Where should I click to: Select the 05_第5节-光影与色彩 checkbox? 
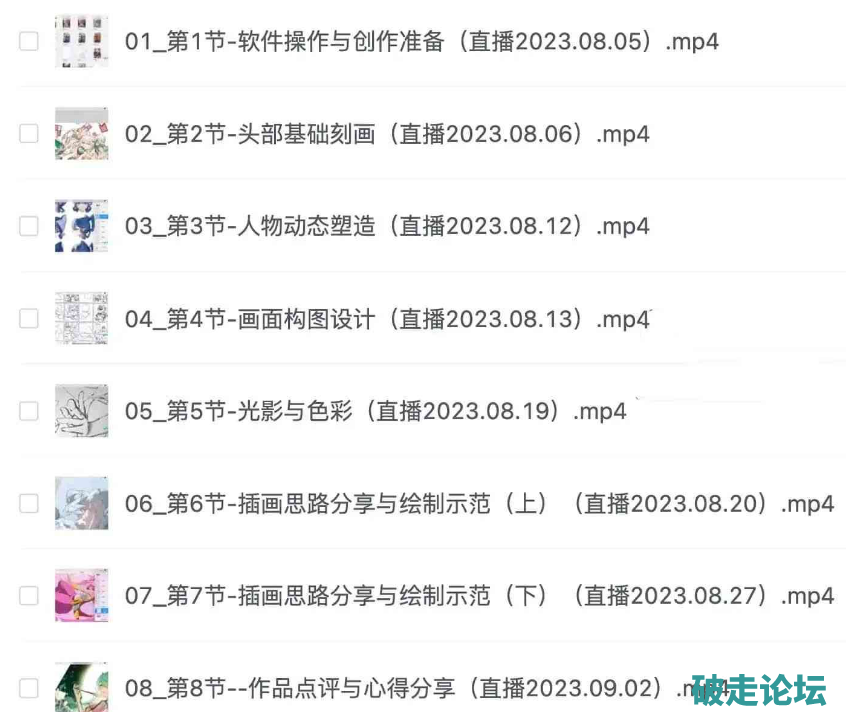[x=29, y=411]
